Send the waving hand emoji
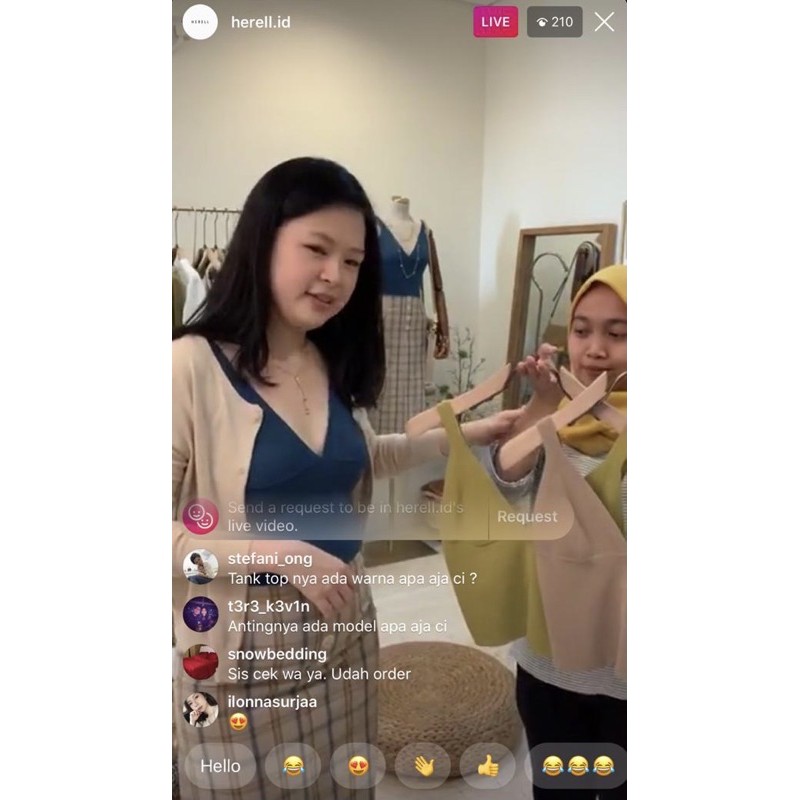Screen dimensions: 800x800 [423, 766]
